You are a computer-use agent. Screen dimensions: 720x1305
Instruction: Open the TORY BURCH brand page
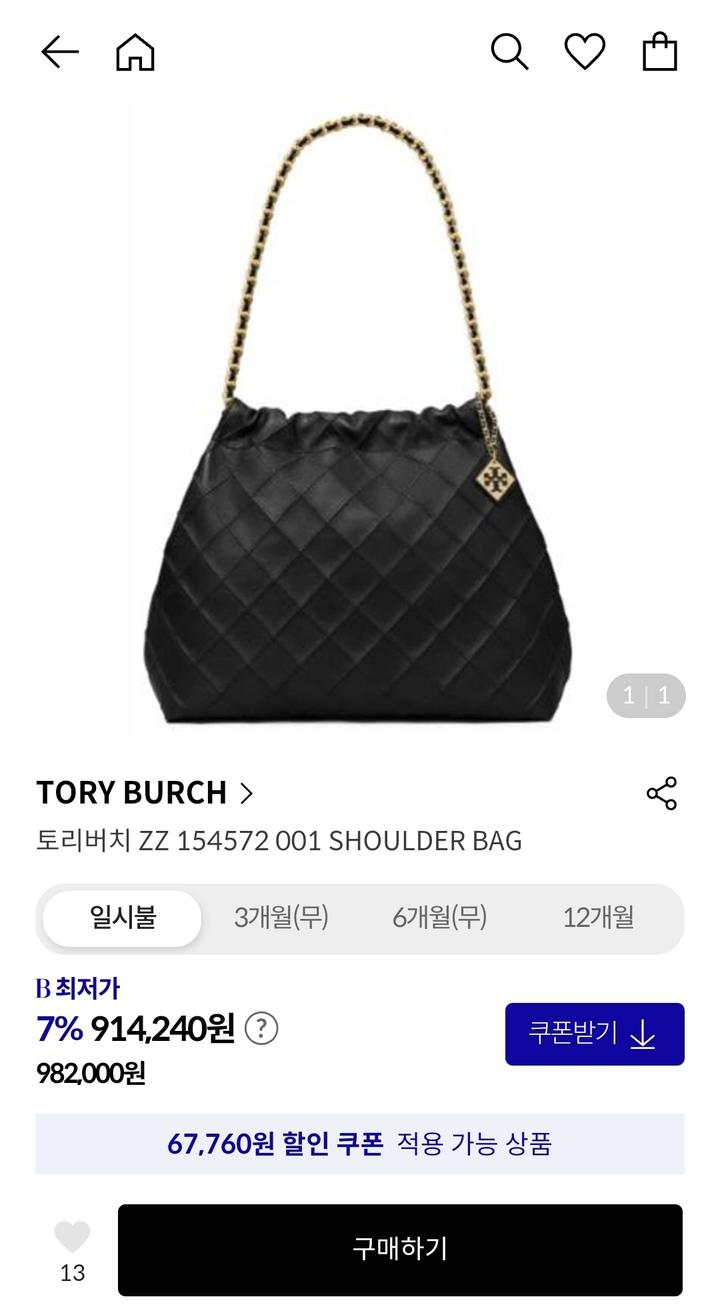click(145, 793)
